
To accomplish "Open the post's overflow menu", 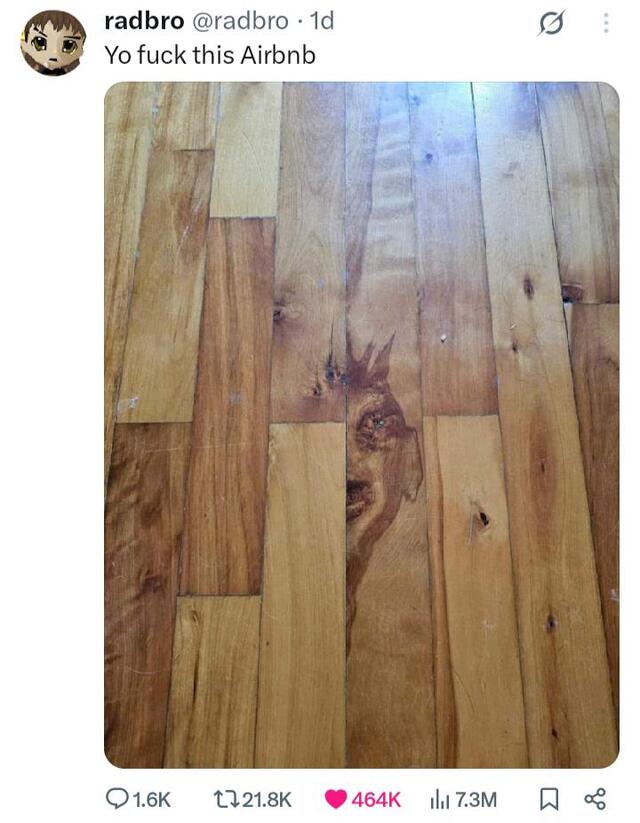I will 606,23.
